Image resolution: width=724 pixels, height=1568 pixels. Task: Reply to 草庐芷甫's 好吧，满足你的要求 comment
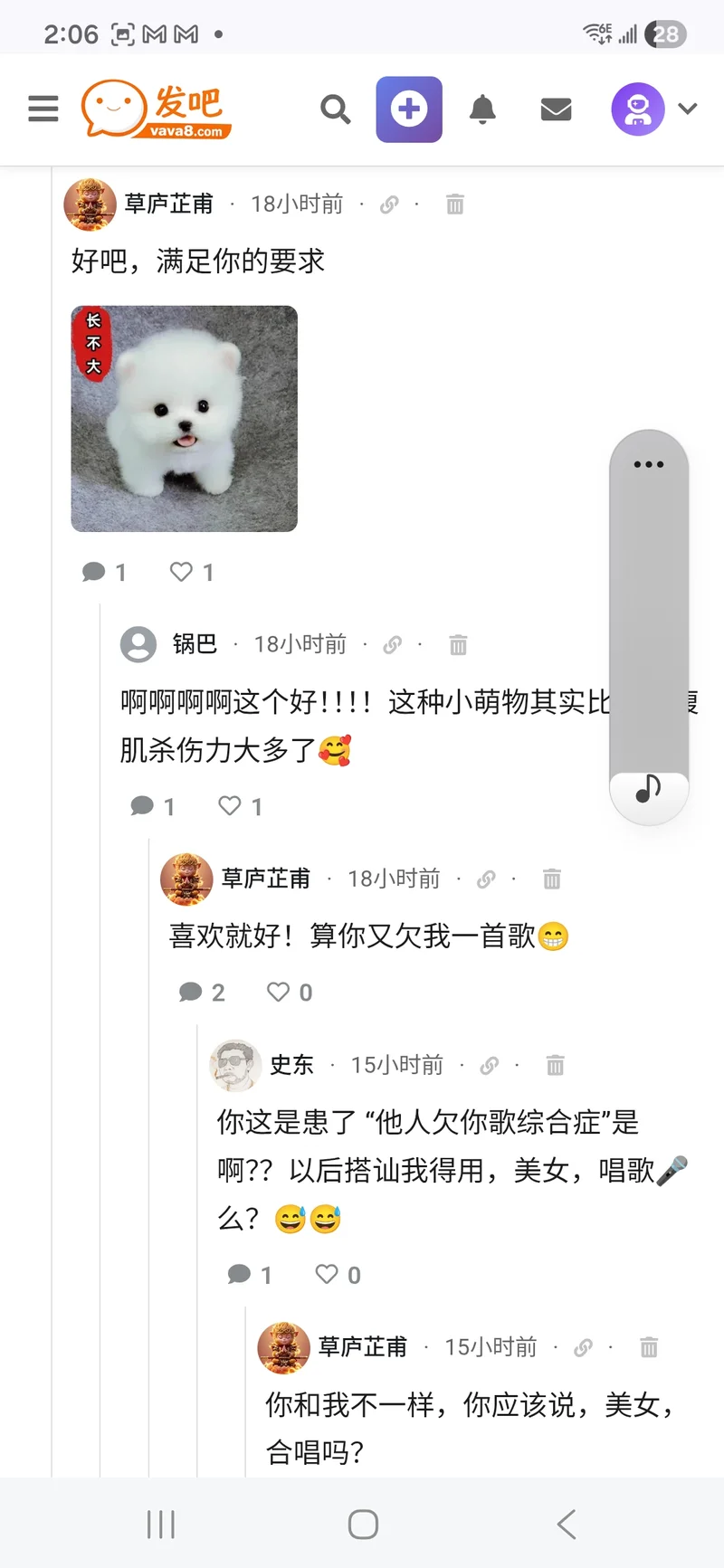point(94,572)
